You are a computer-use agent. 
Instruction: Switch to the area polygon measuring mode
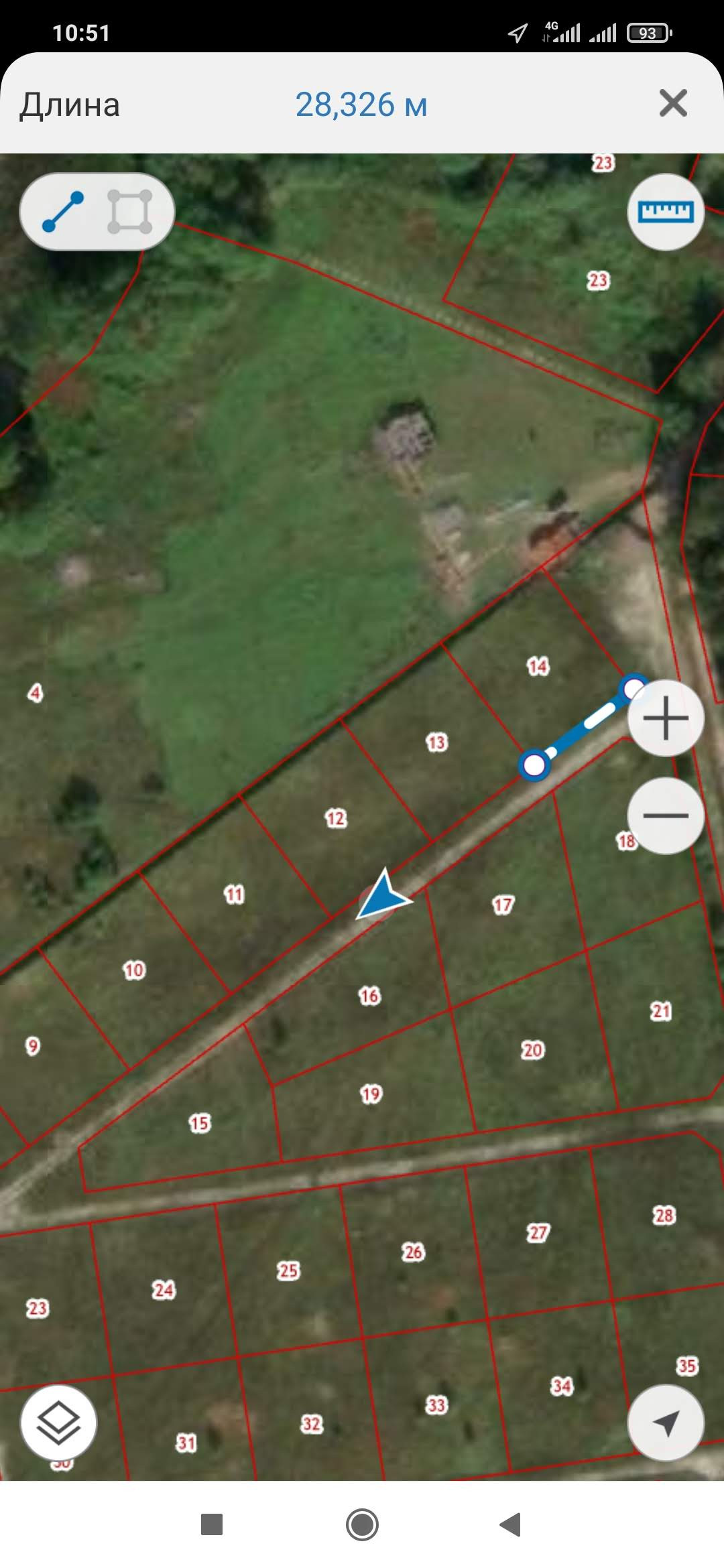click(130, 212)
